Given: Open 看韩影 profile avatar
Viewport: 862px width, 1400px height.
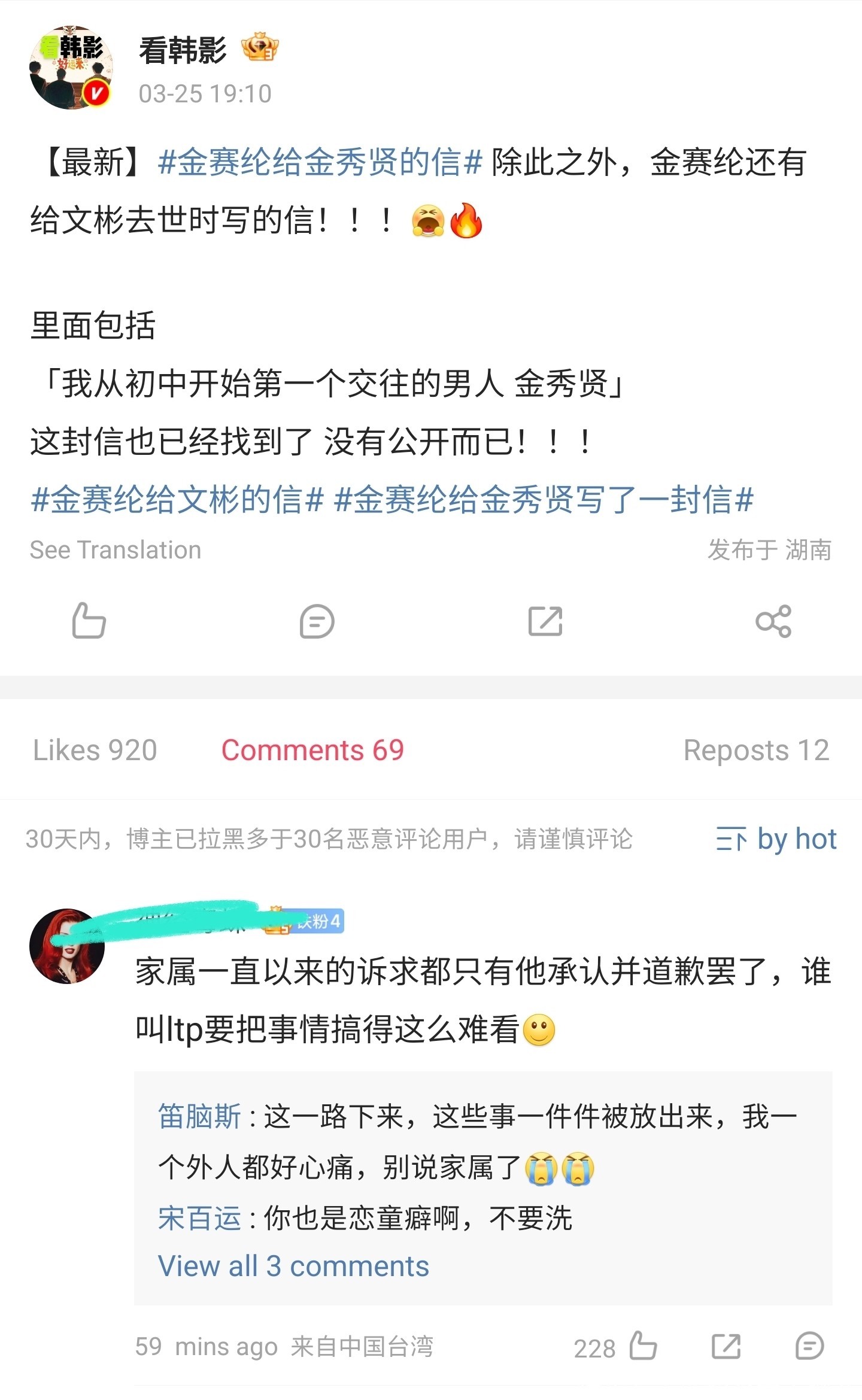Looking at the screenshot, I should [x=71, y=68].
